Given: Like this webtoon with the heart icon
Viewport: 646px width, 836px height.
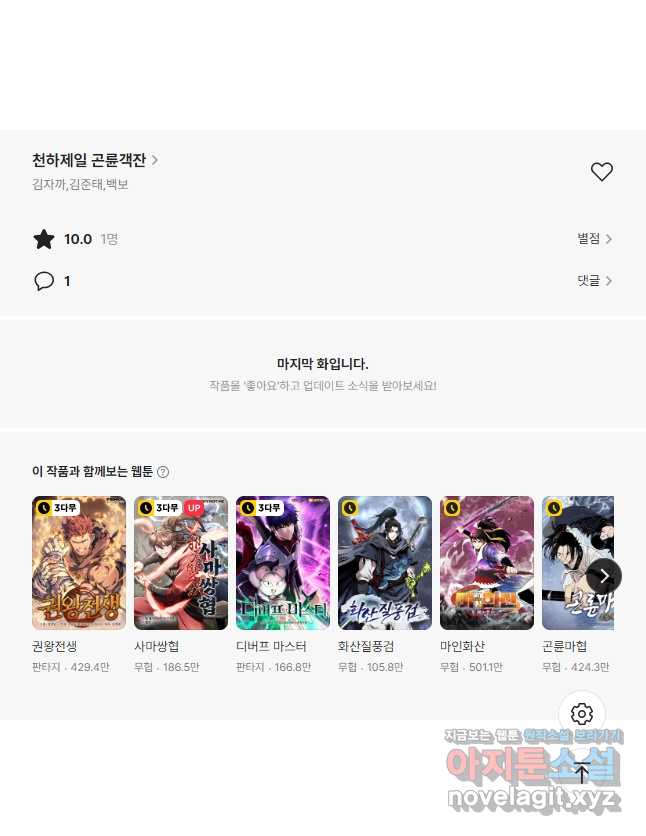Looking at the screenshot, I should pyautogui.click(x=601, y=172).
